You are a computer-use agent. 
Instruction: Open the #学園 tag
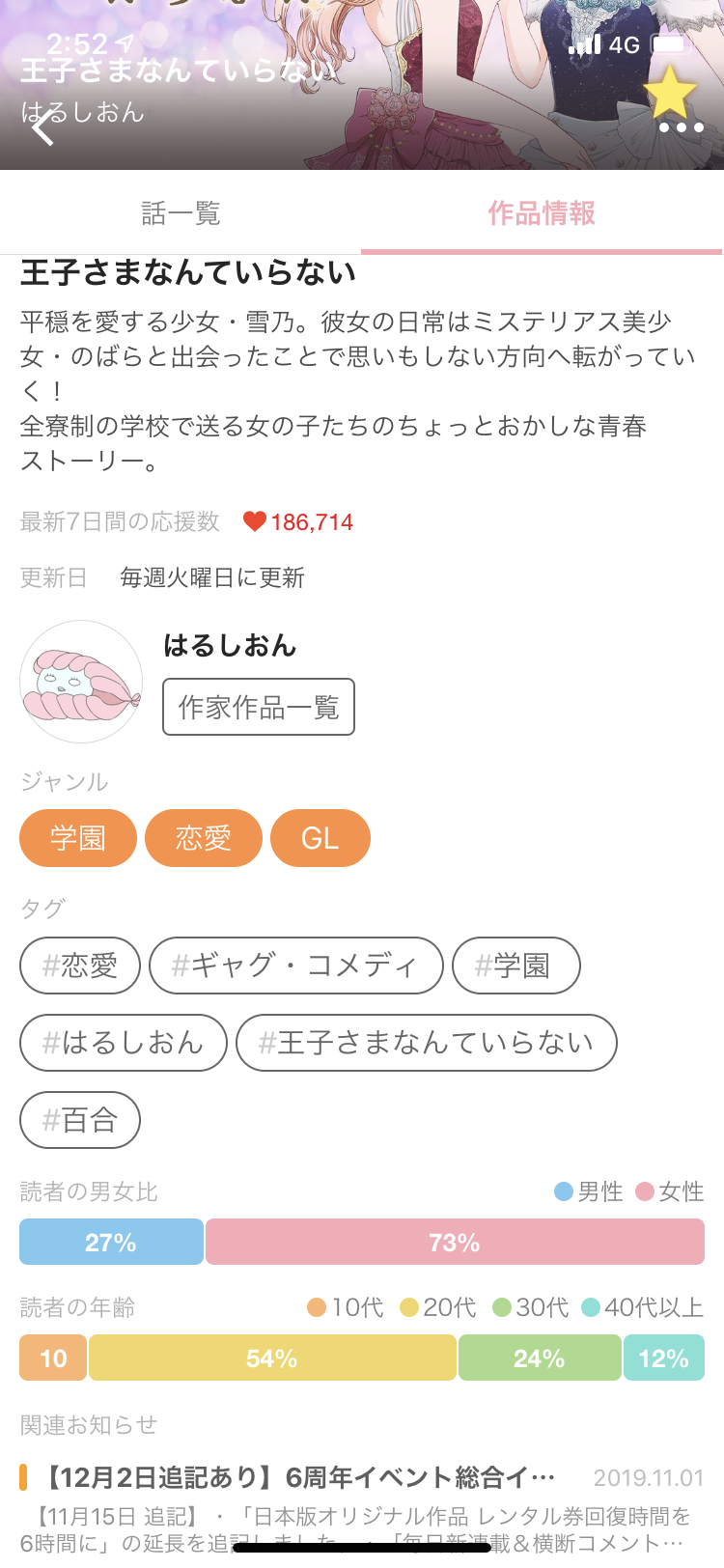point(516,966)
